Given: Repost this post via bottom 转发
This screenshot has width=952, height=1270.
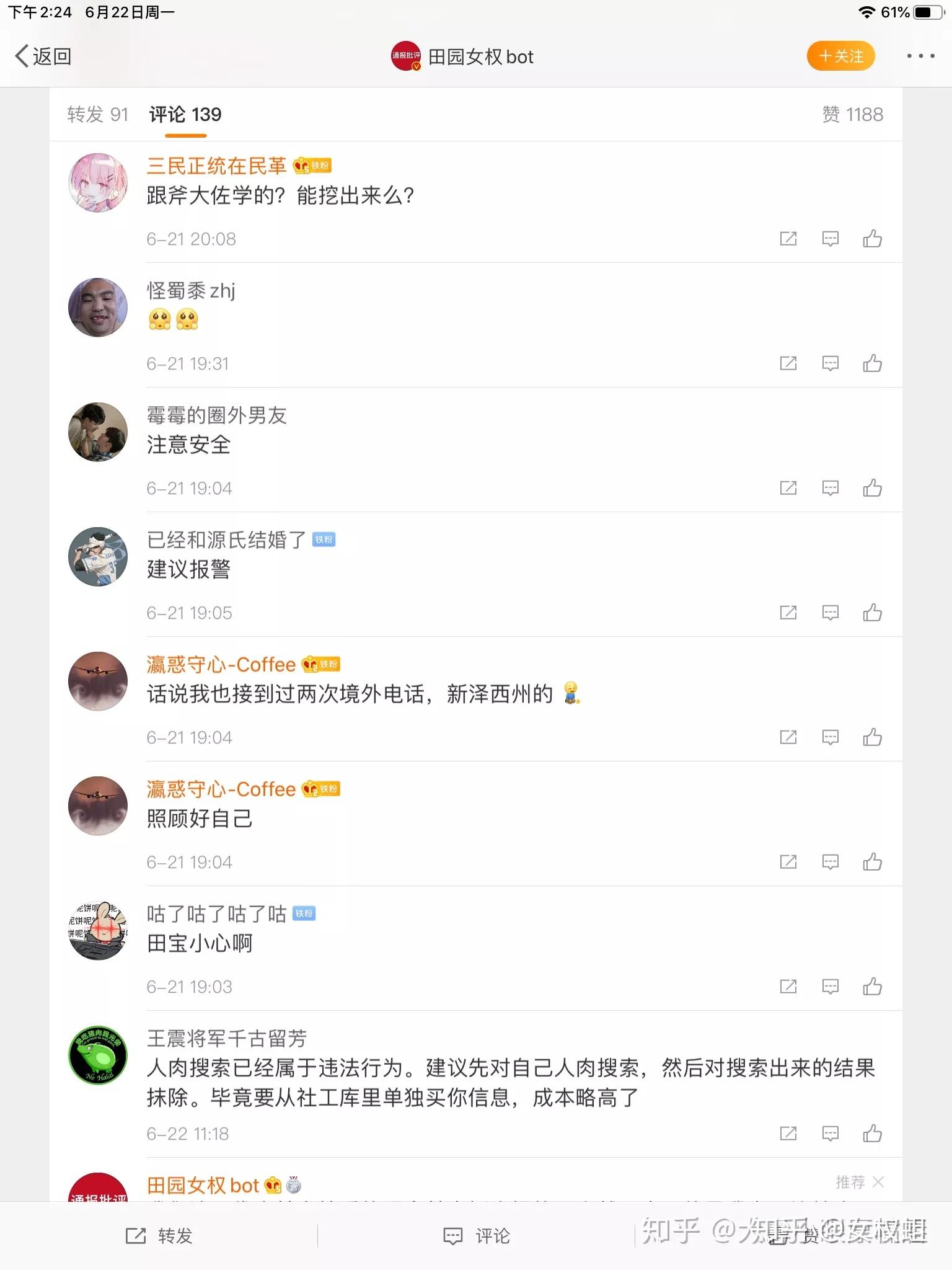Looking at the screenshot, I should pyautogui.click(x=159, y=1236).
